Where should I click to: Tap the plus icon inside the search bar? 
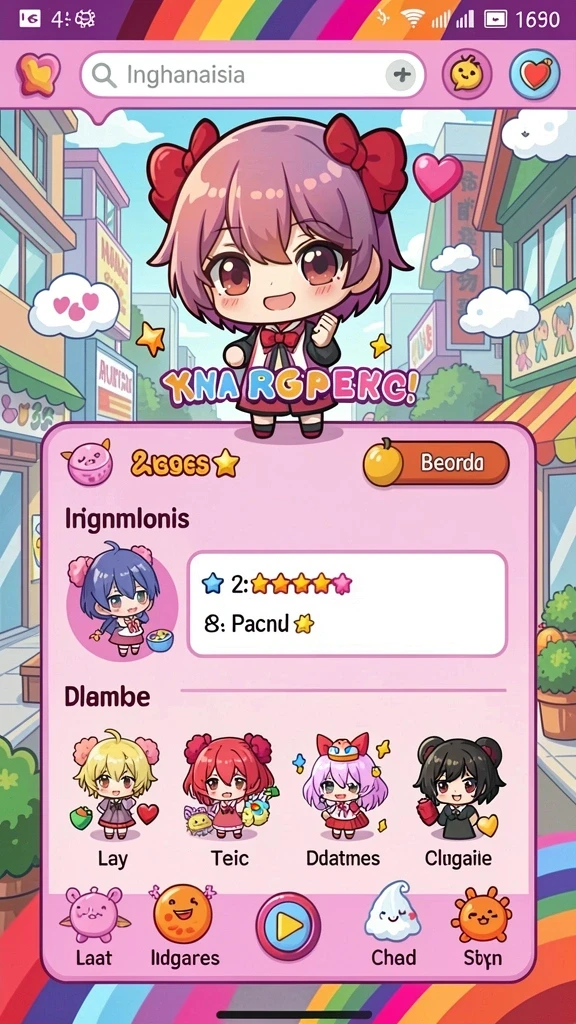click(401, 75)
